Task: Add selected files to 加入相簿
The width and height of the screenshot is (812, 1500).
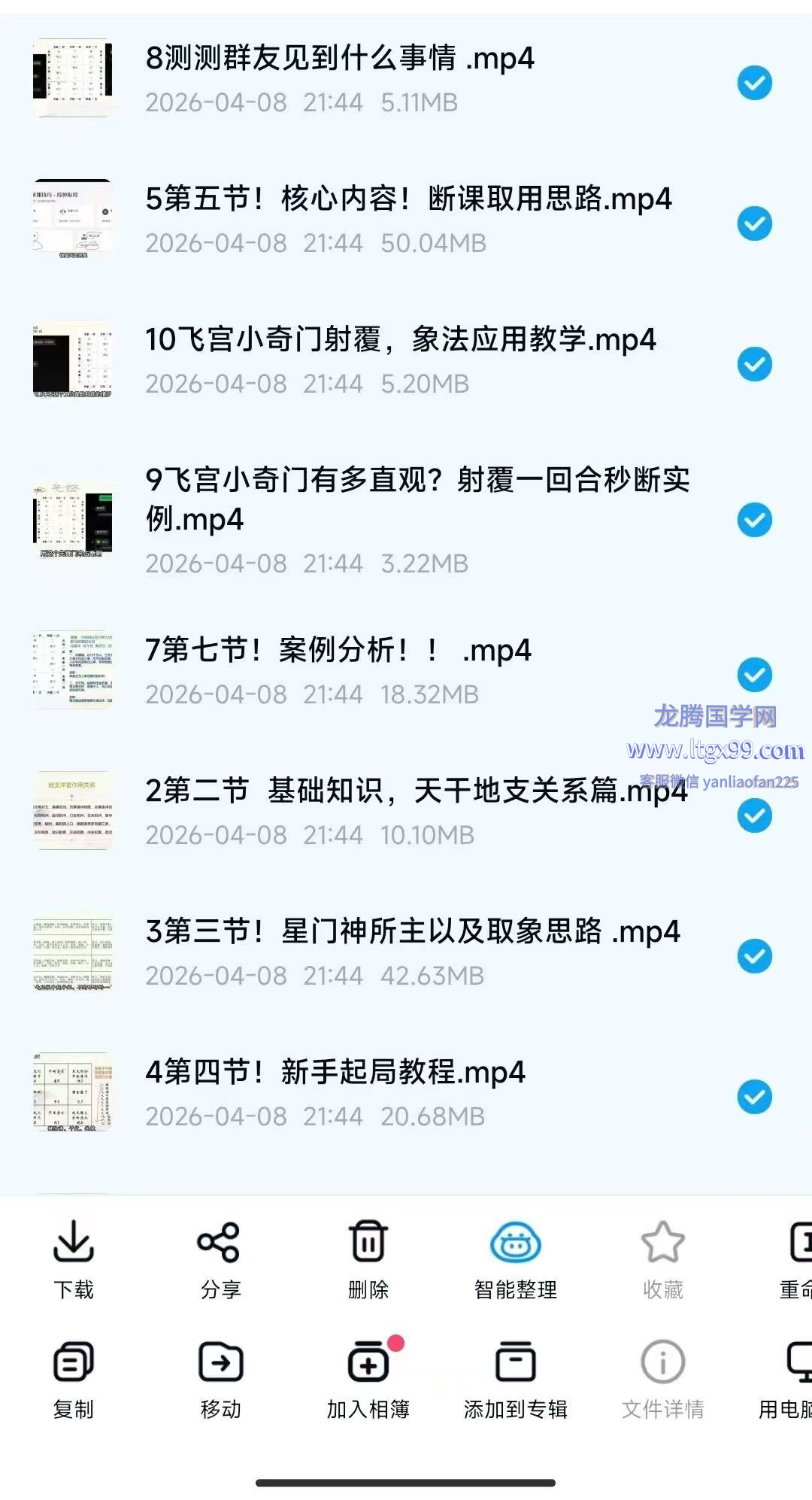Action: tap(368, 1380)
